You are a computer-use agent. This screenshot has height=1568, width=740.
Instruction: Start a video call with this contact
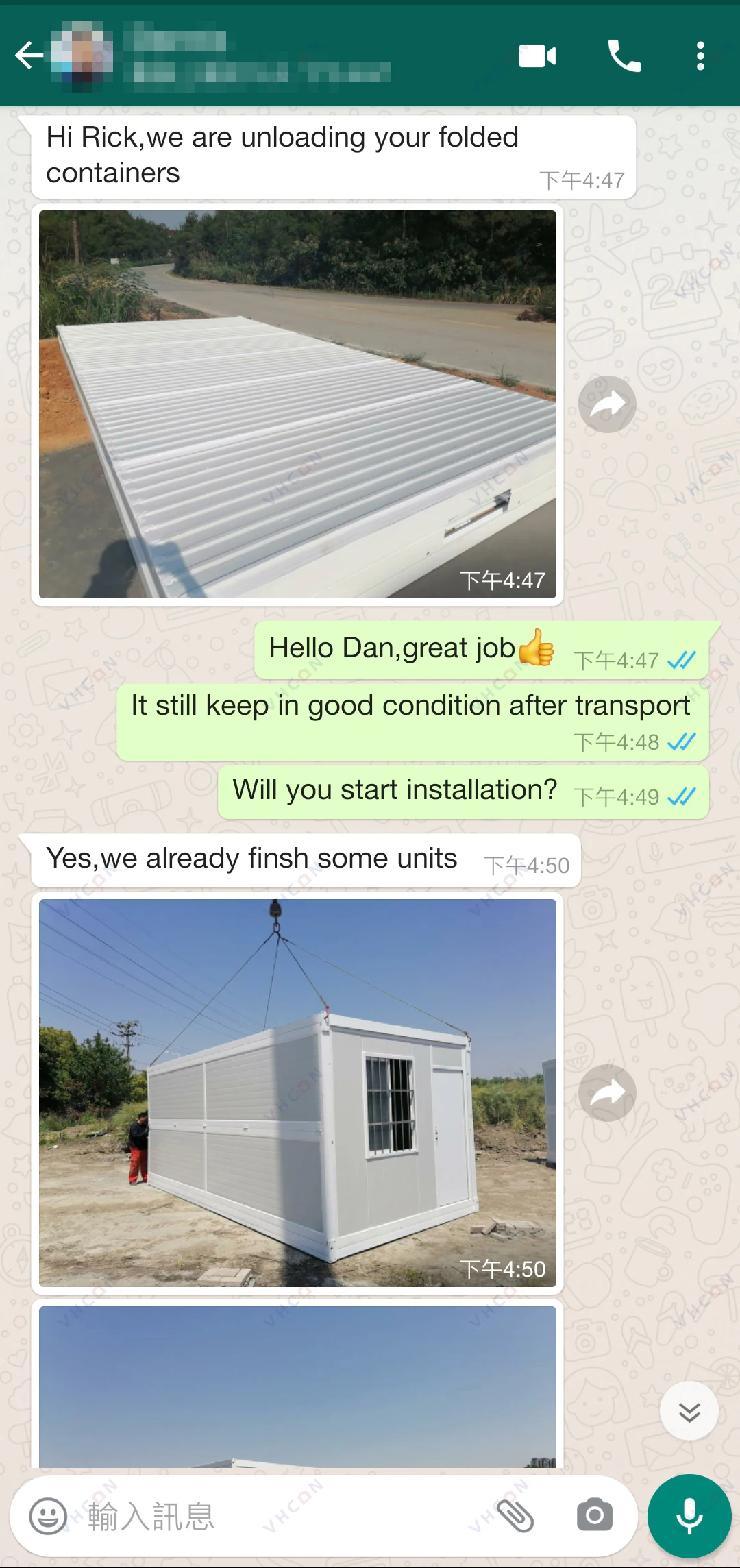point(537,56)
